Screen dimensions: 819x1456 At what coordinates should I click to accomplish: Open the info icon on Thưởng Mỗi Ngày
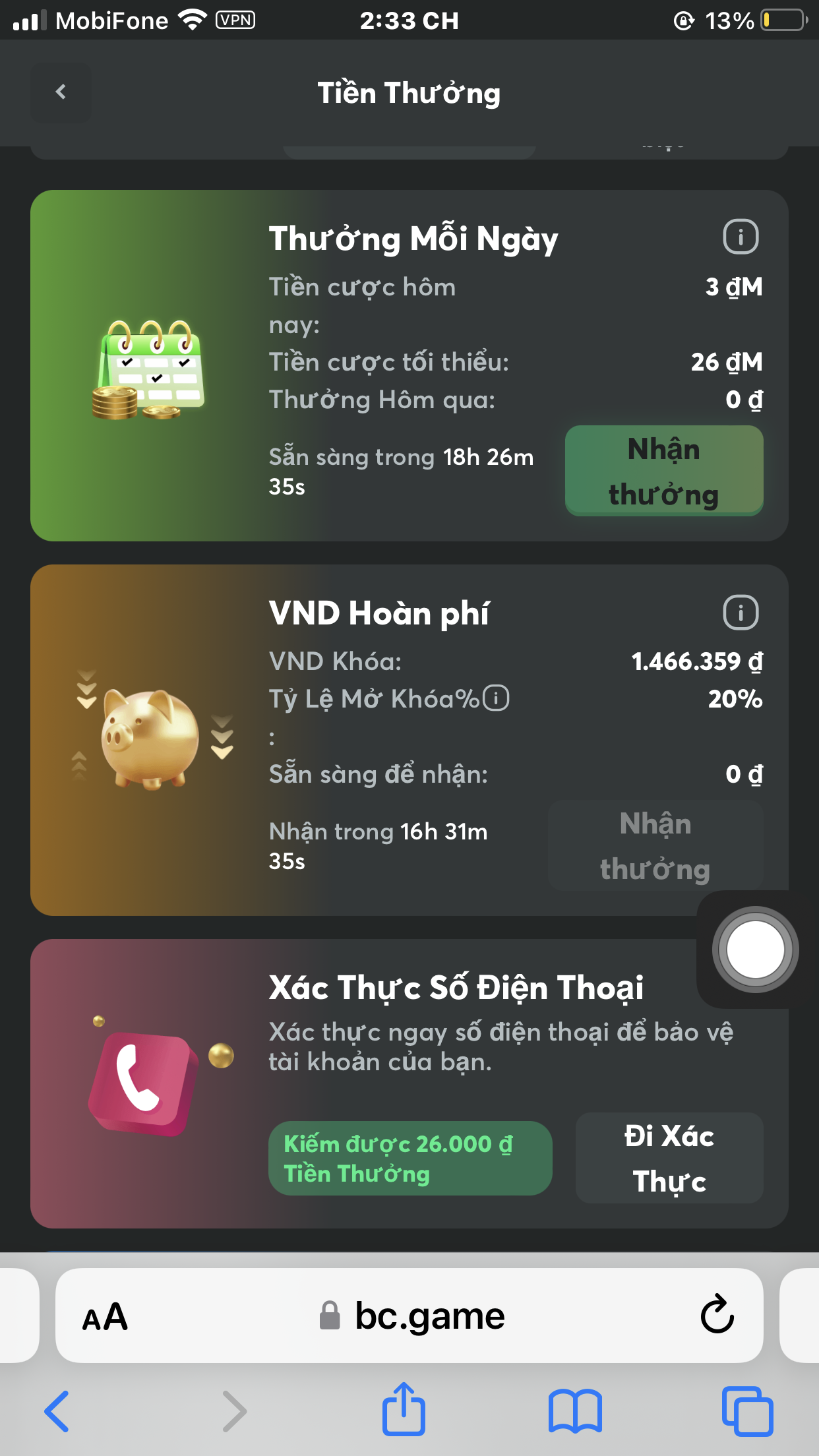[x=741, y=237]
